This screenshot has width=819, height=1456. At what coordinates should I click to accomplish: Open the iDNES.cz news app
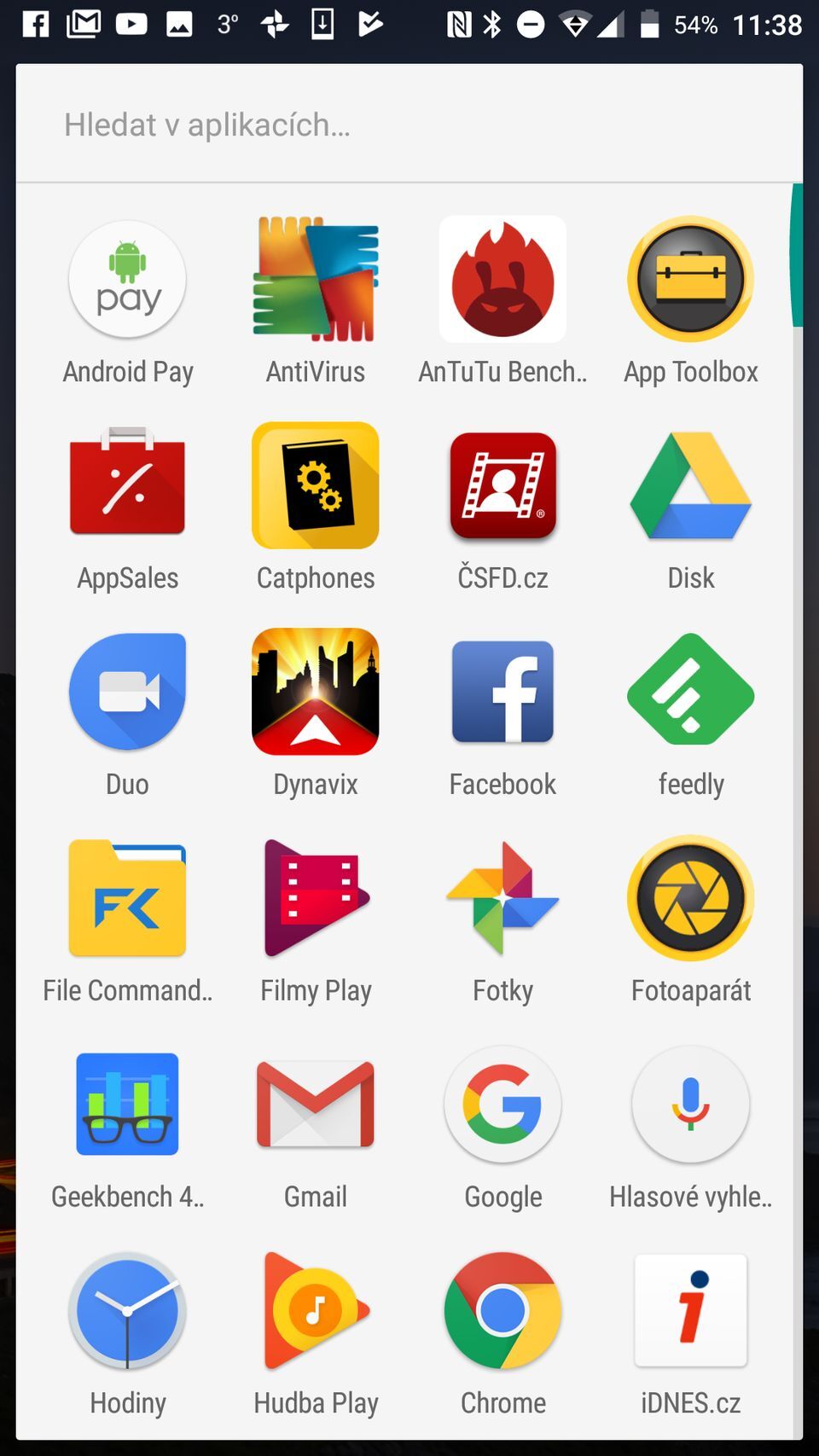point(690,1311)
